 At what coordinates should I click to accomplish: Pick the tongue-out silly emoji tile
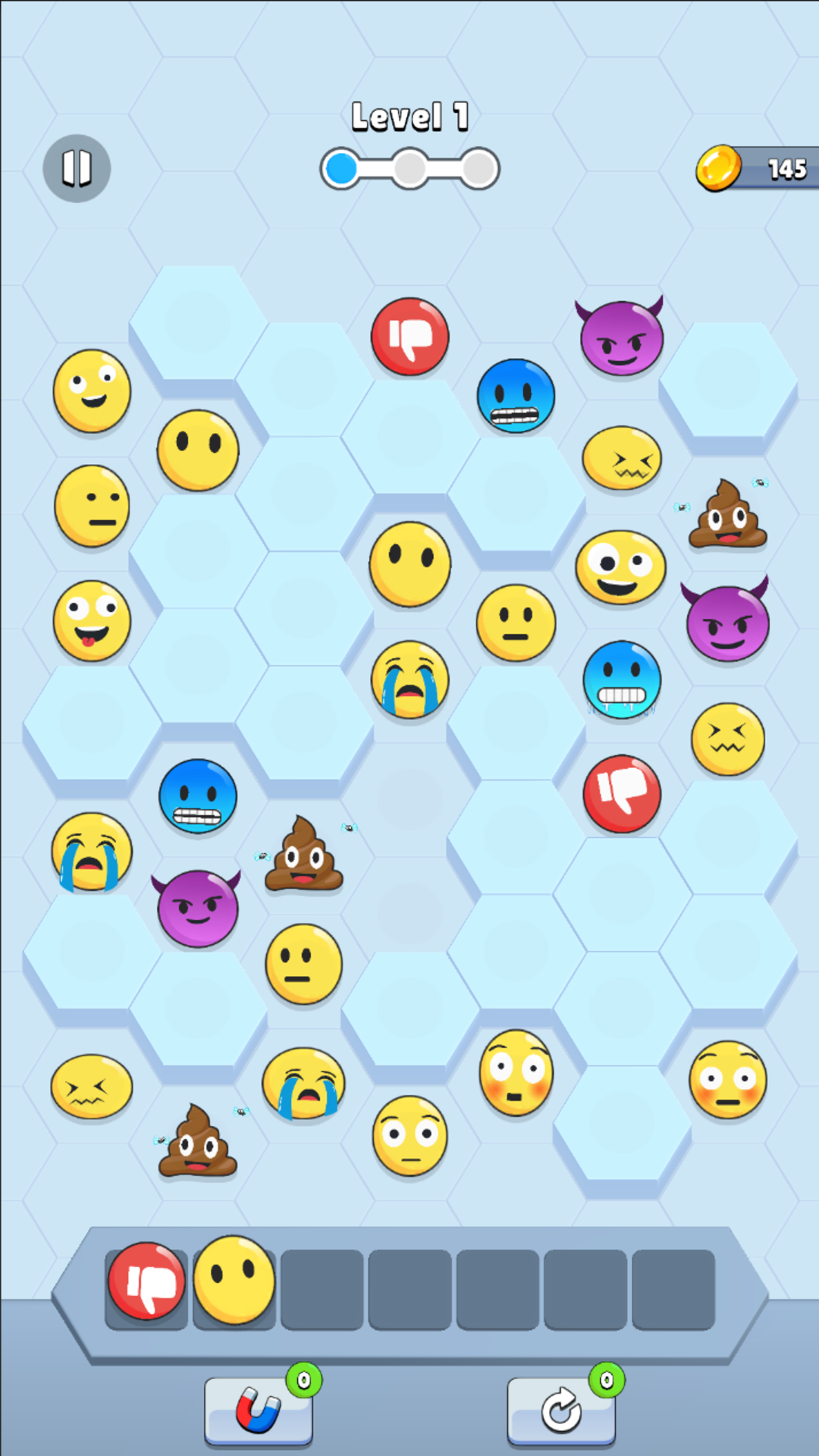(x=92, y=620)
